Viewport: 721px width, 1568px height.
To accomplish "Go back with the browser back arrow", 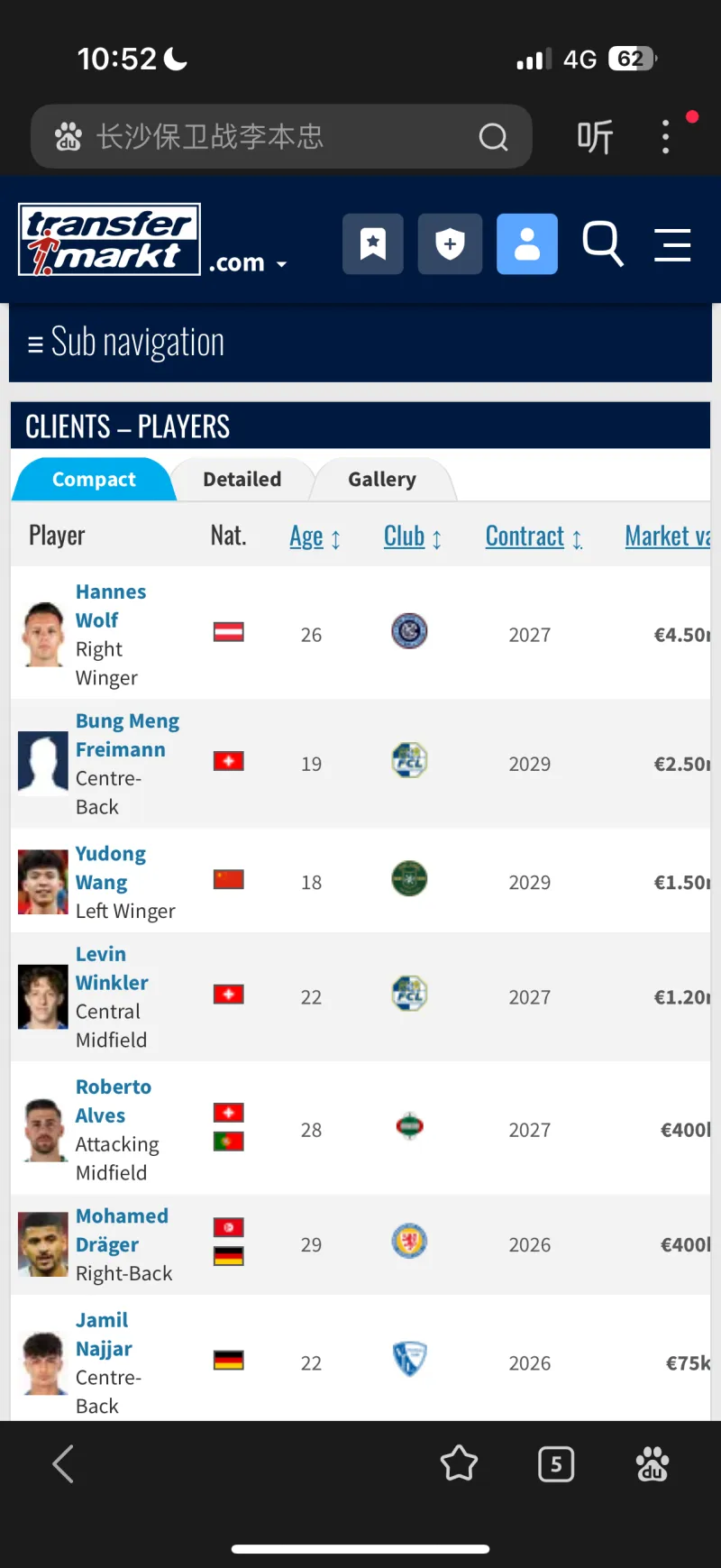I will pyautogui.click(x=63, y=1463).
